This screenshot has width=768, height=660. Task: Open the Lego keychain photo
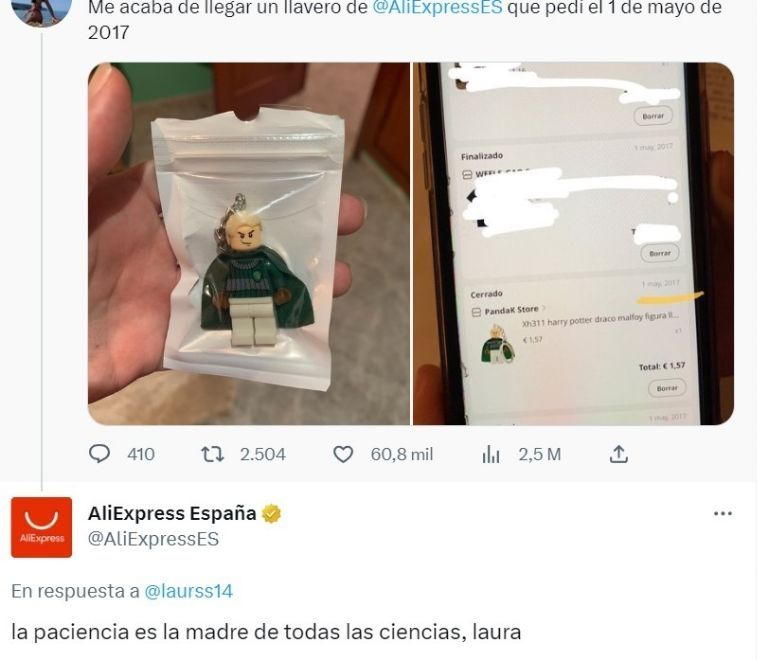pos(248,243)
